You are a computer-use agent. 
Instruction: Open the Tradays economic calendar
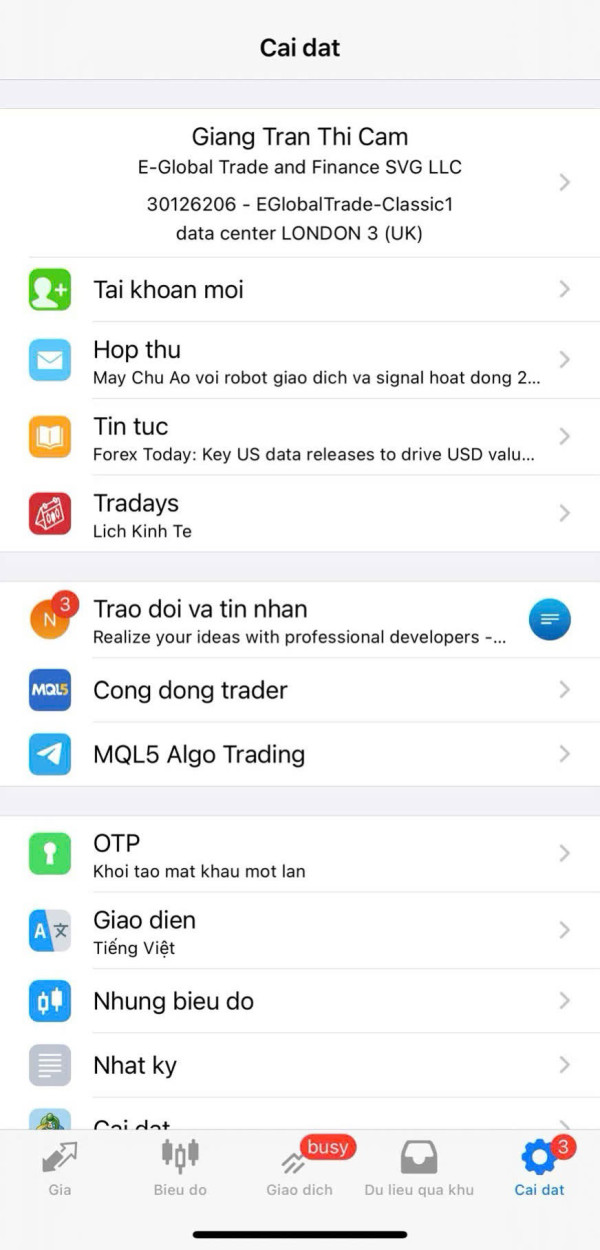pyautogui.click(x=300, y=513)
